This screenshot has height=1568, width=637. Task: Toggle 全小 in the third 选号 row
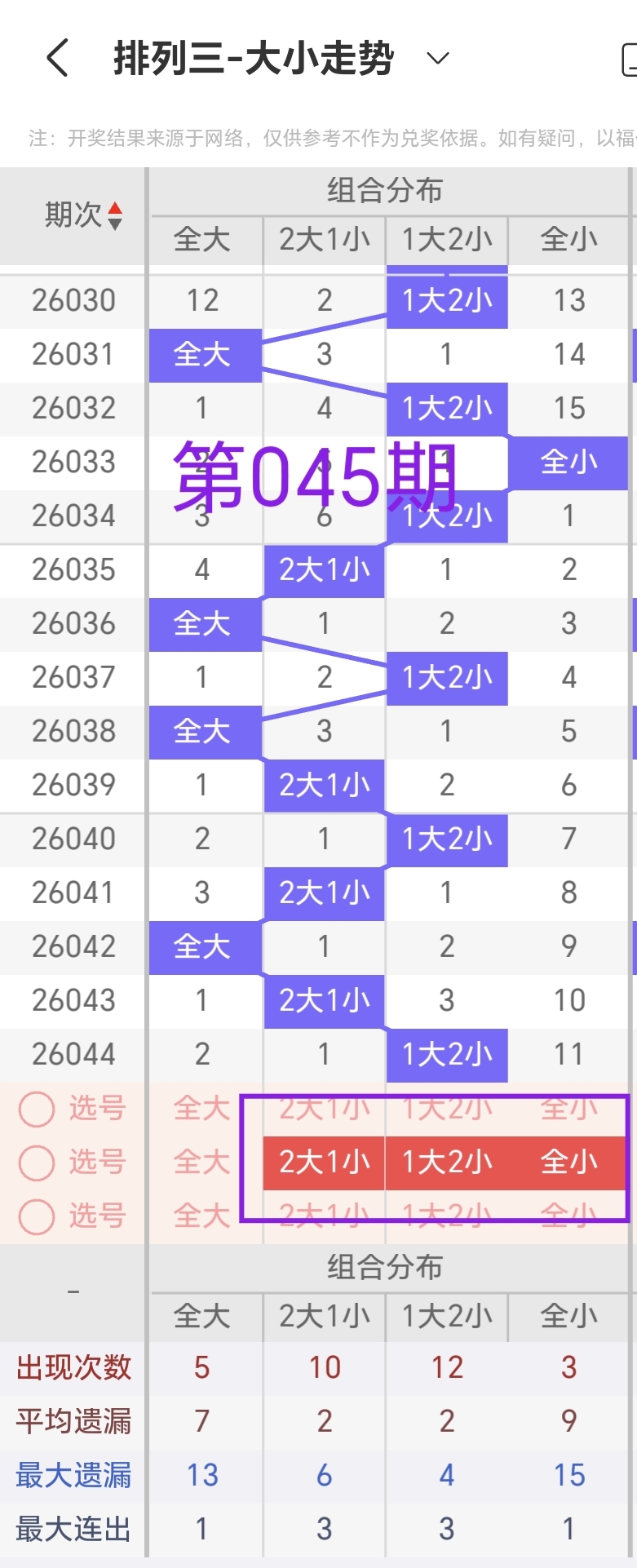[568, 1216]
